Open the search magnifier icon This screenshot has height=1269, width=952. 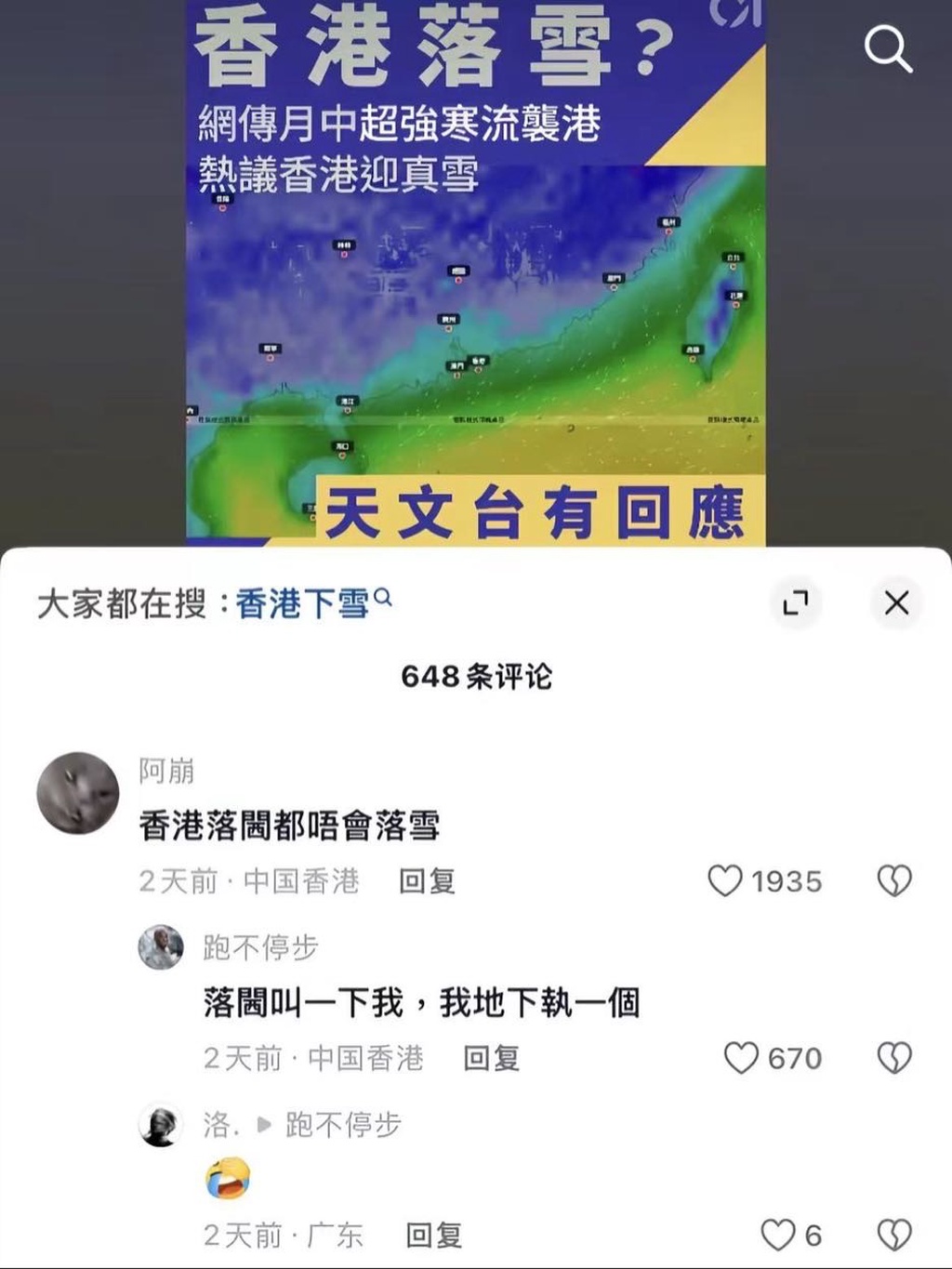point(888,48)
